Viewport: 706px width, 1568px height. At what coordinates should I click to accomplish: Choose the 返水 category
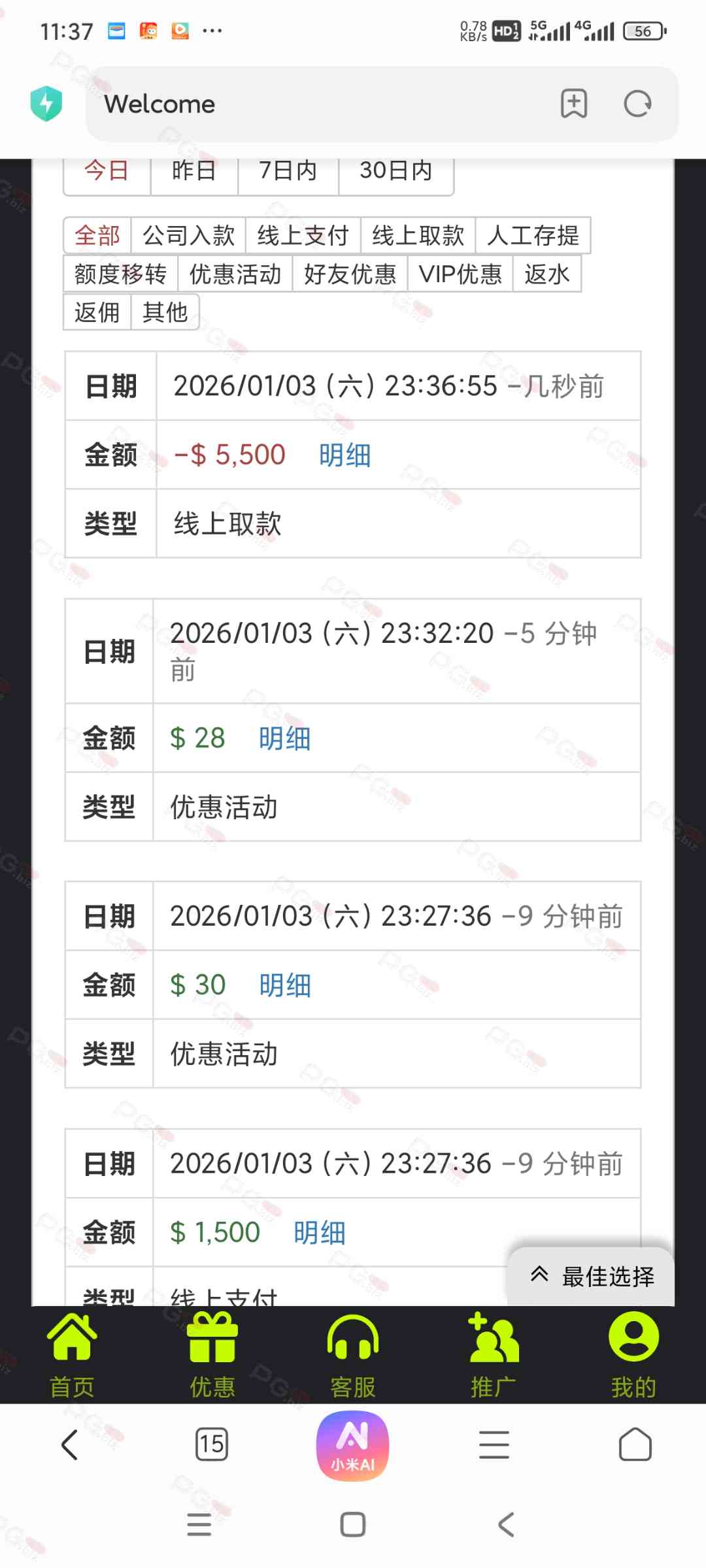pyautogui.click(x=546, y=274)
